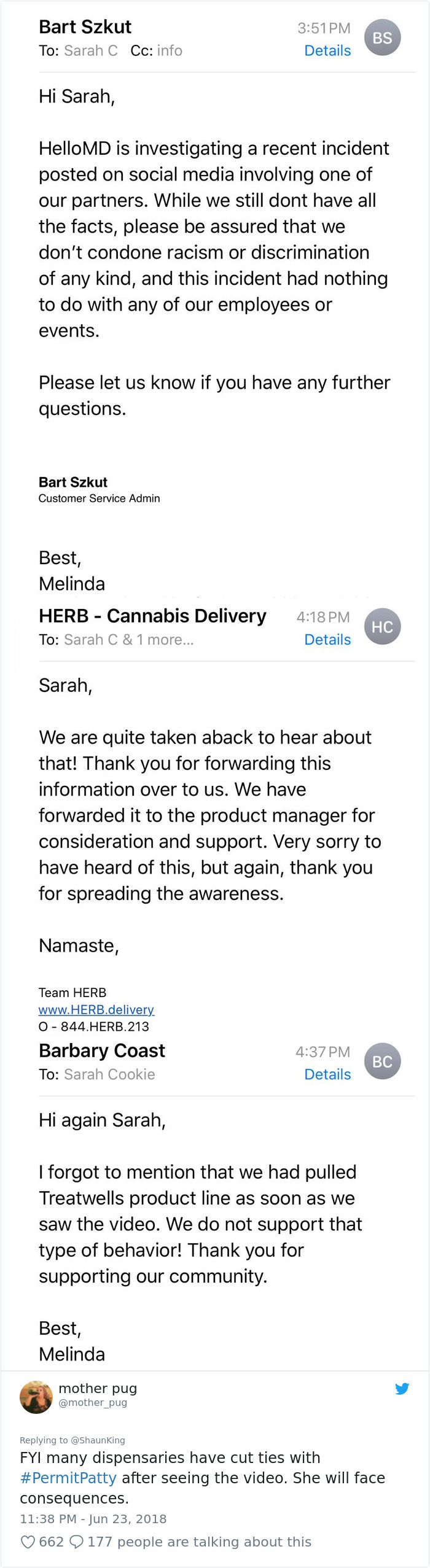Open mother pug's profile avatar
This screenshot has height=1568, width=430.
pos(36,1397)
